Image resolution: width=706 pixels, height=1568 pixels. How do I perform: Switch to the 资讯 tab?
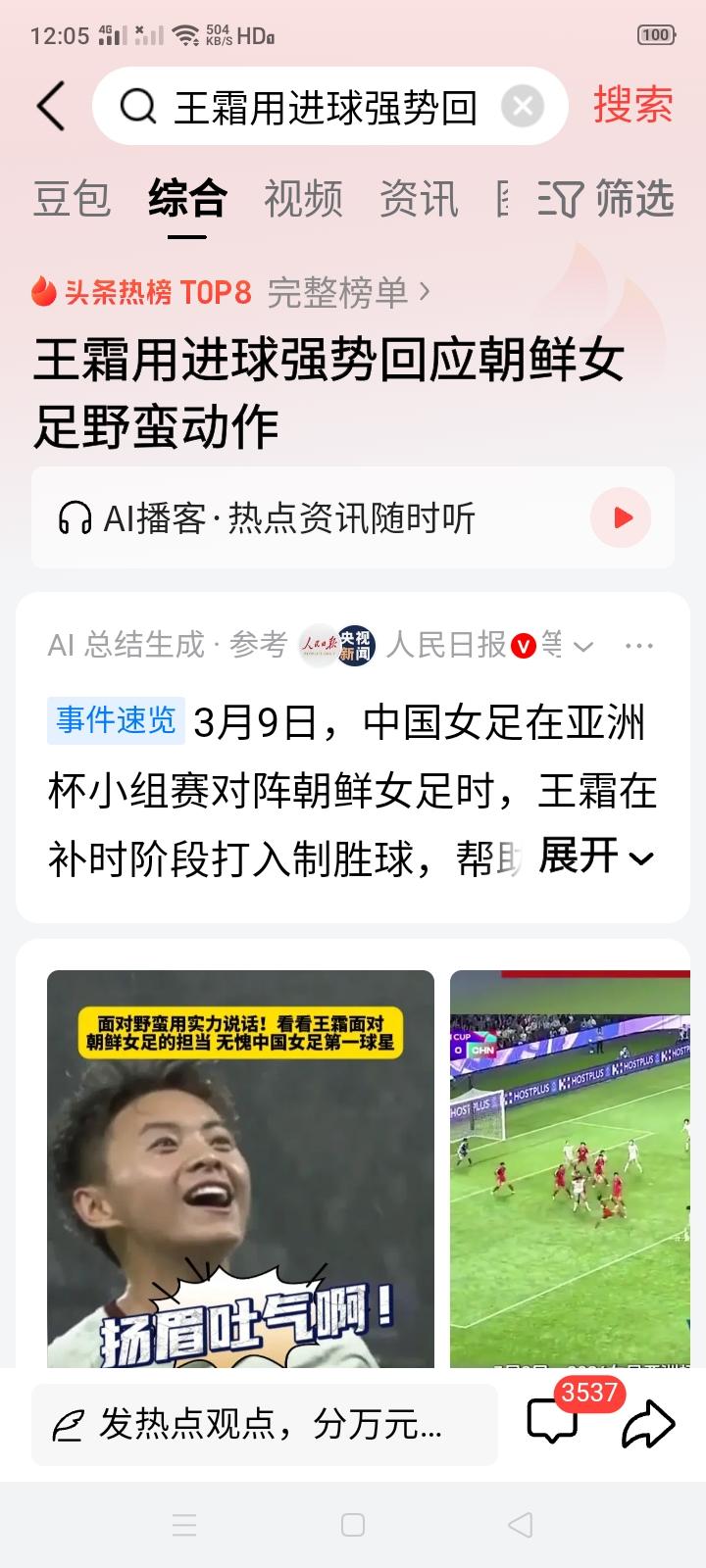(419, 199)
